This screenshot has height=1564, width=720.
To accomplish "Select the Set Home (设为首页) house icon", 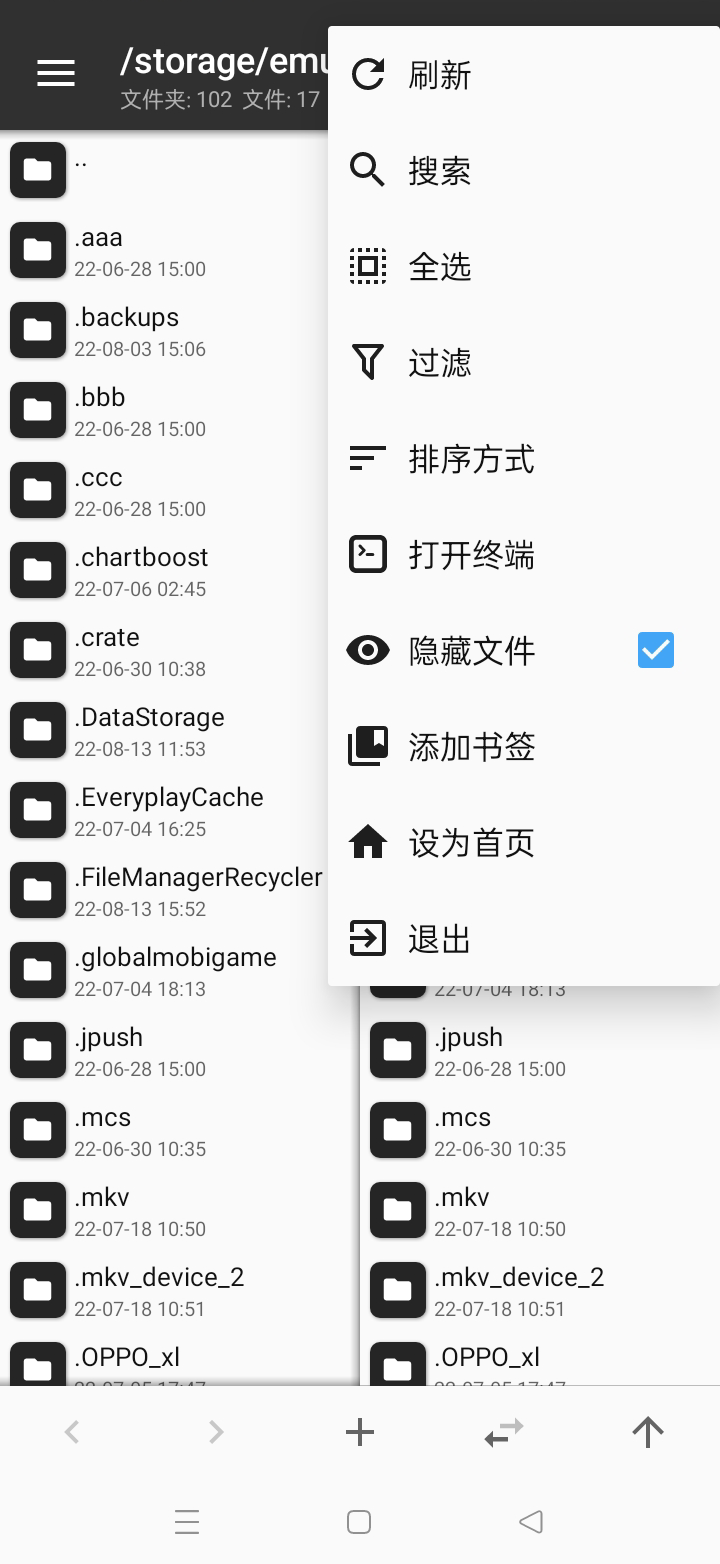I will point(368,842).
